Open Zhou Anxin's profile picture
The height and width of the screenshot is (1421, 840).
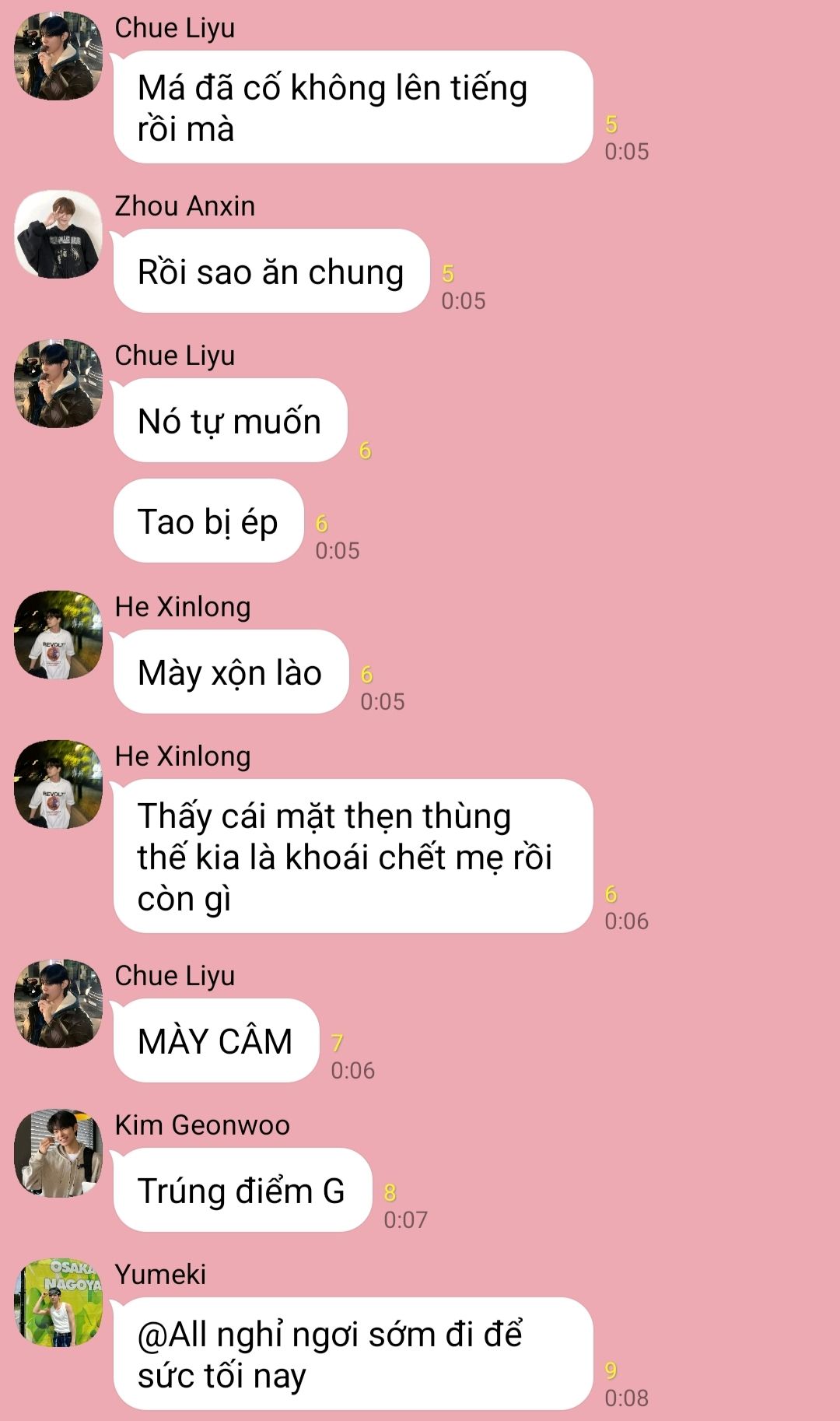click(x=58, y=234)
